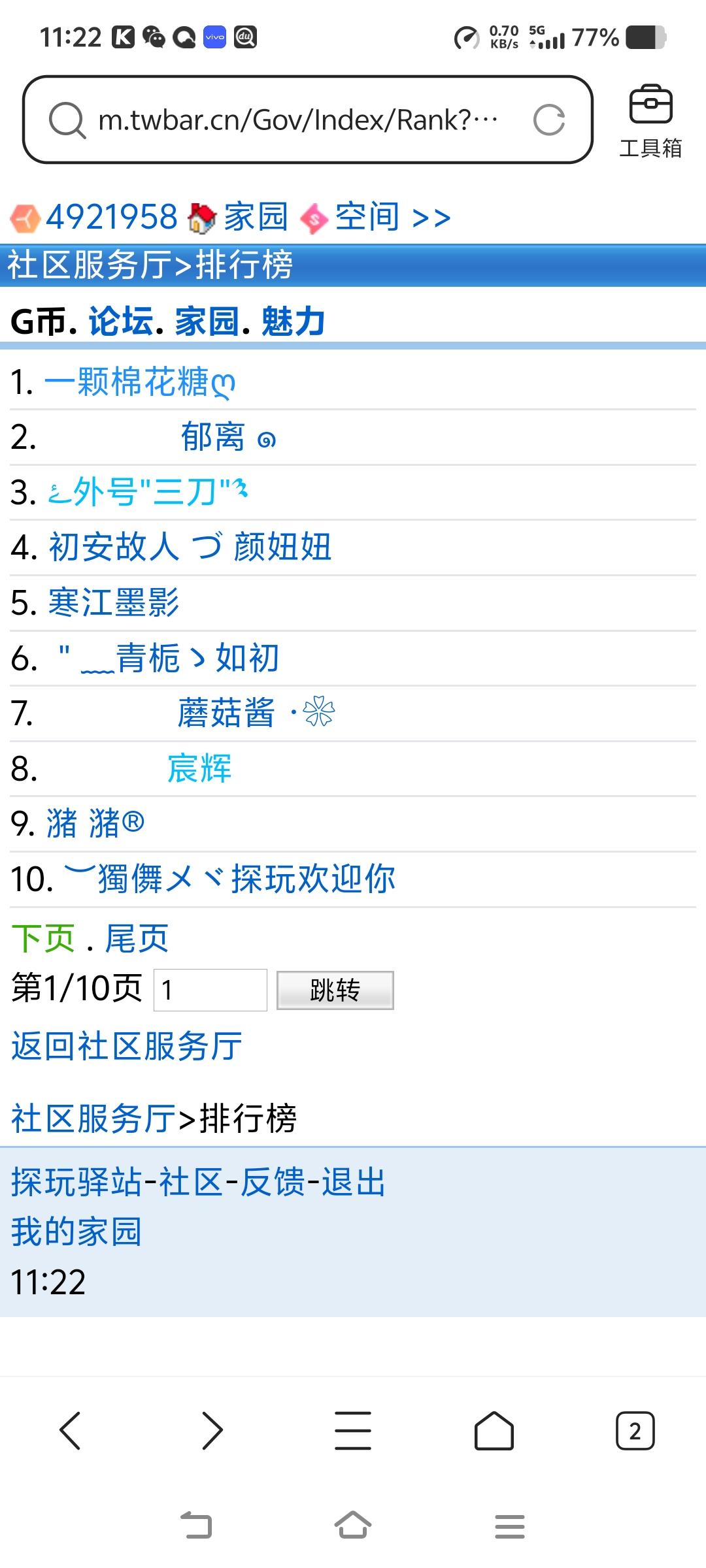This screenshot has width=706, height=1568.
Task: Open the 空间 link
Action: [x=367, y=217]
